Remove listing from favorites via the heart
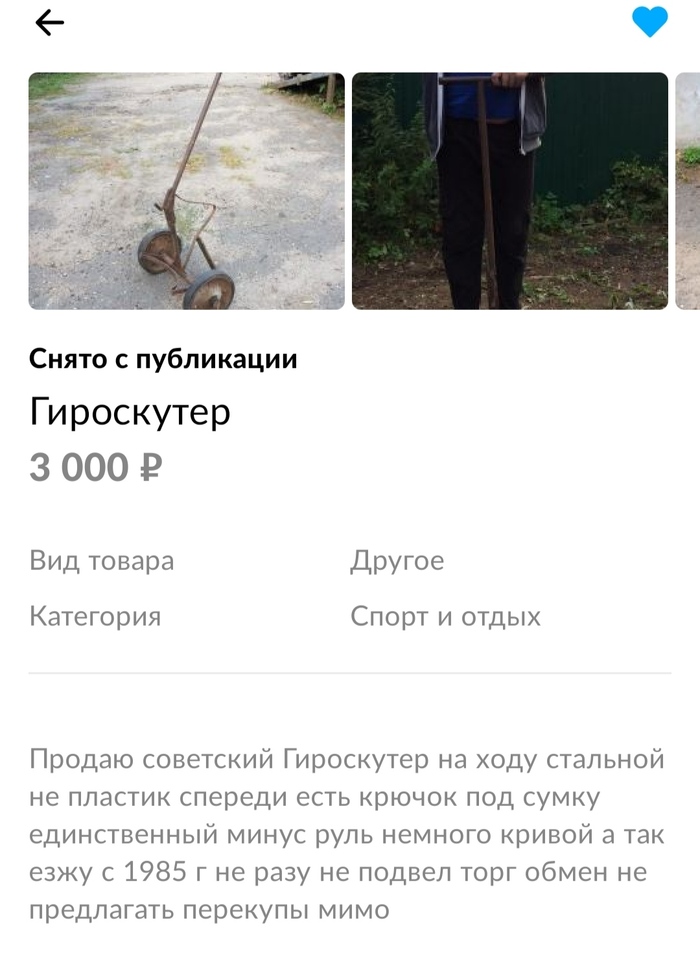 [649, 23]
